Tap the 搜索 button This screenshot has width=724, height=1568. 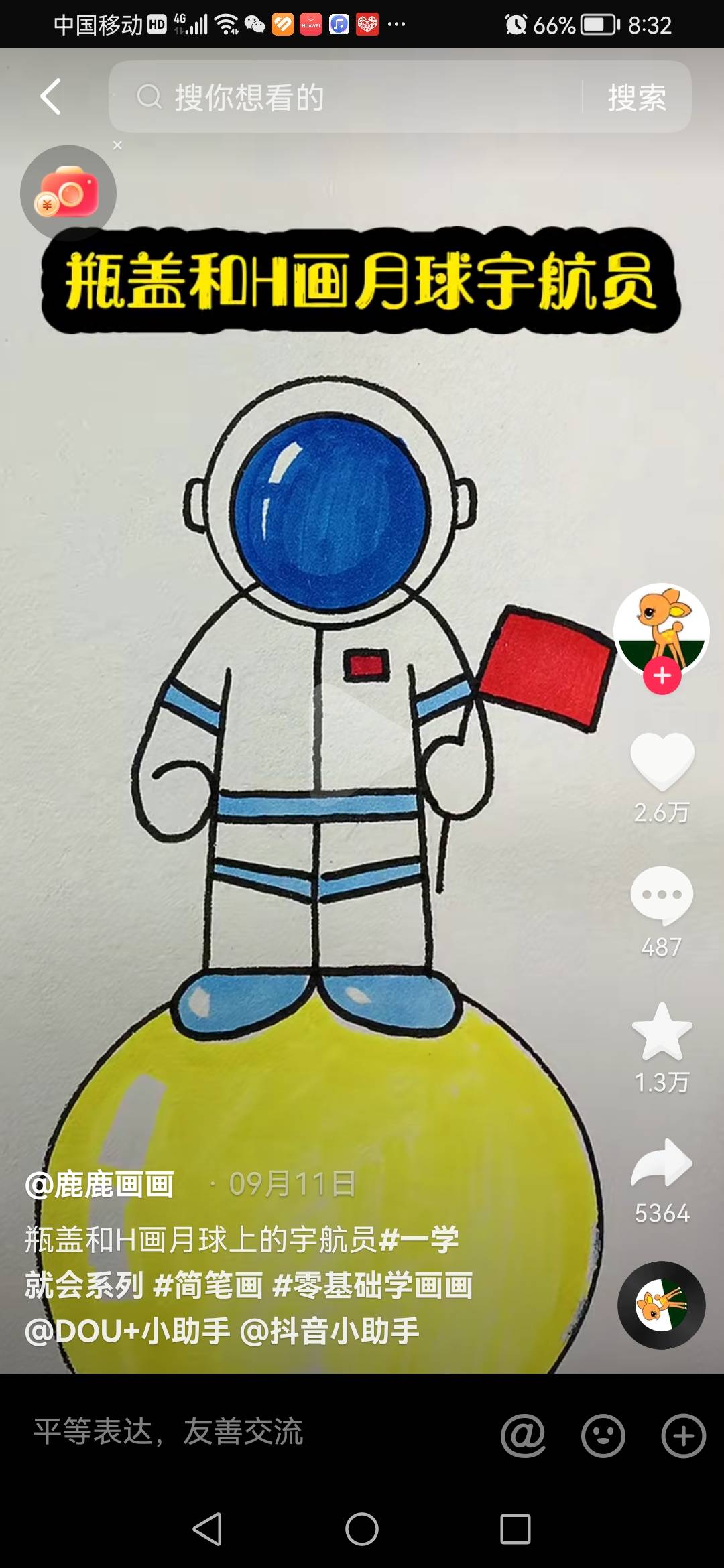click(x=636, y=97)
